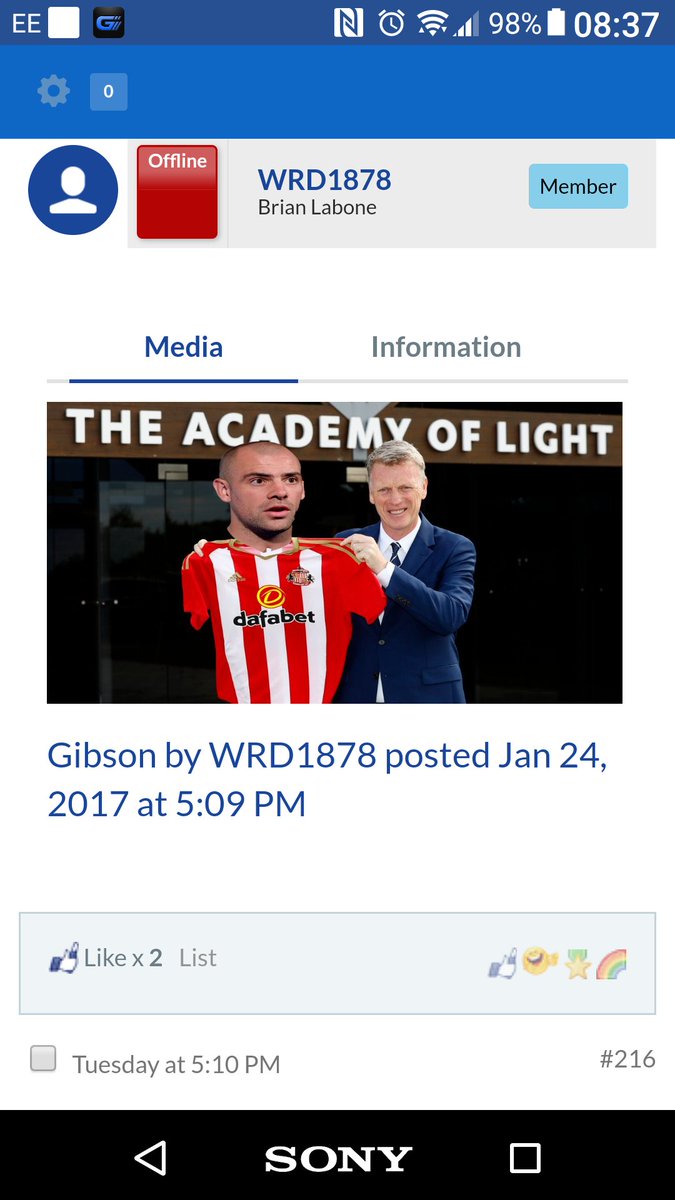The image size is (675, 1200).
Task: Switch to the Information tab
Action: [446, 347]
